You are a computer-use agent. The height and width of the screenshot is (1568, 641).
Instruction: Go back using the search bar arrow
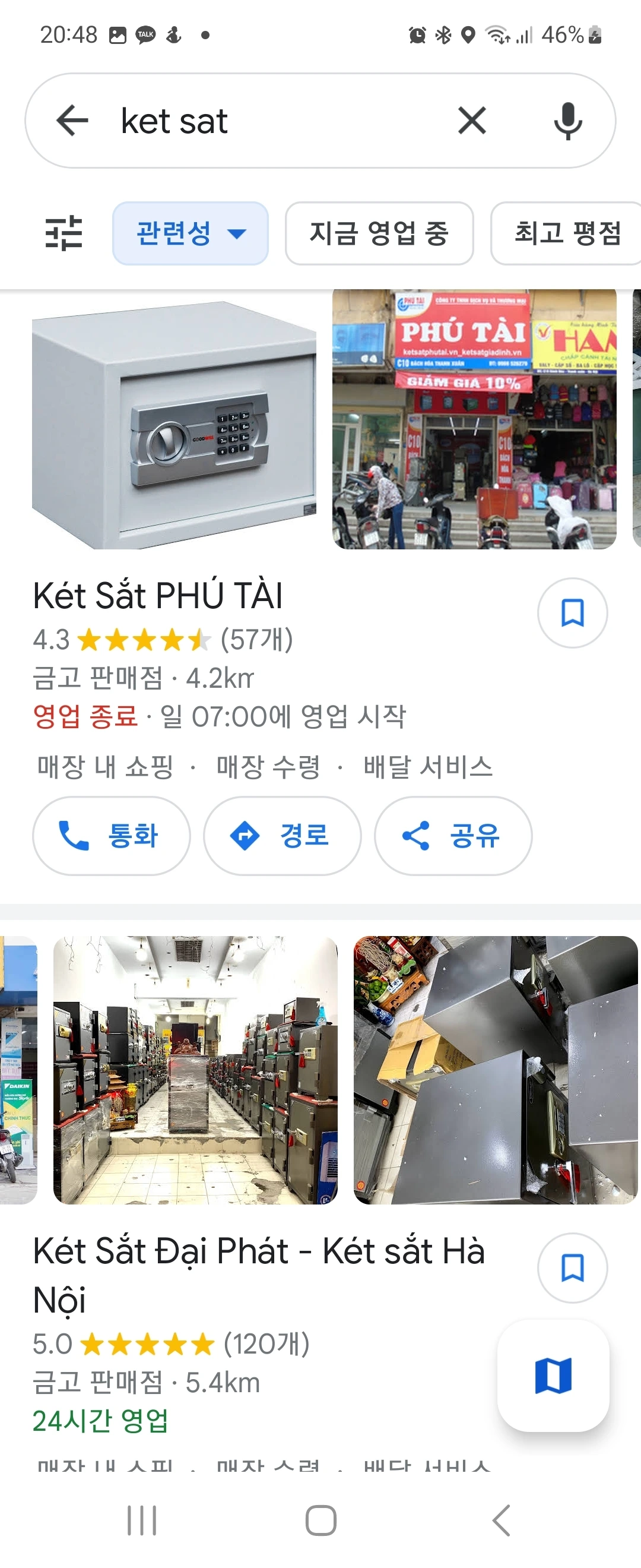(72, 121)
